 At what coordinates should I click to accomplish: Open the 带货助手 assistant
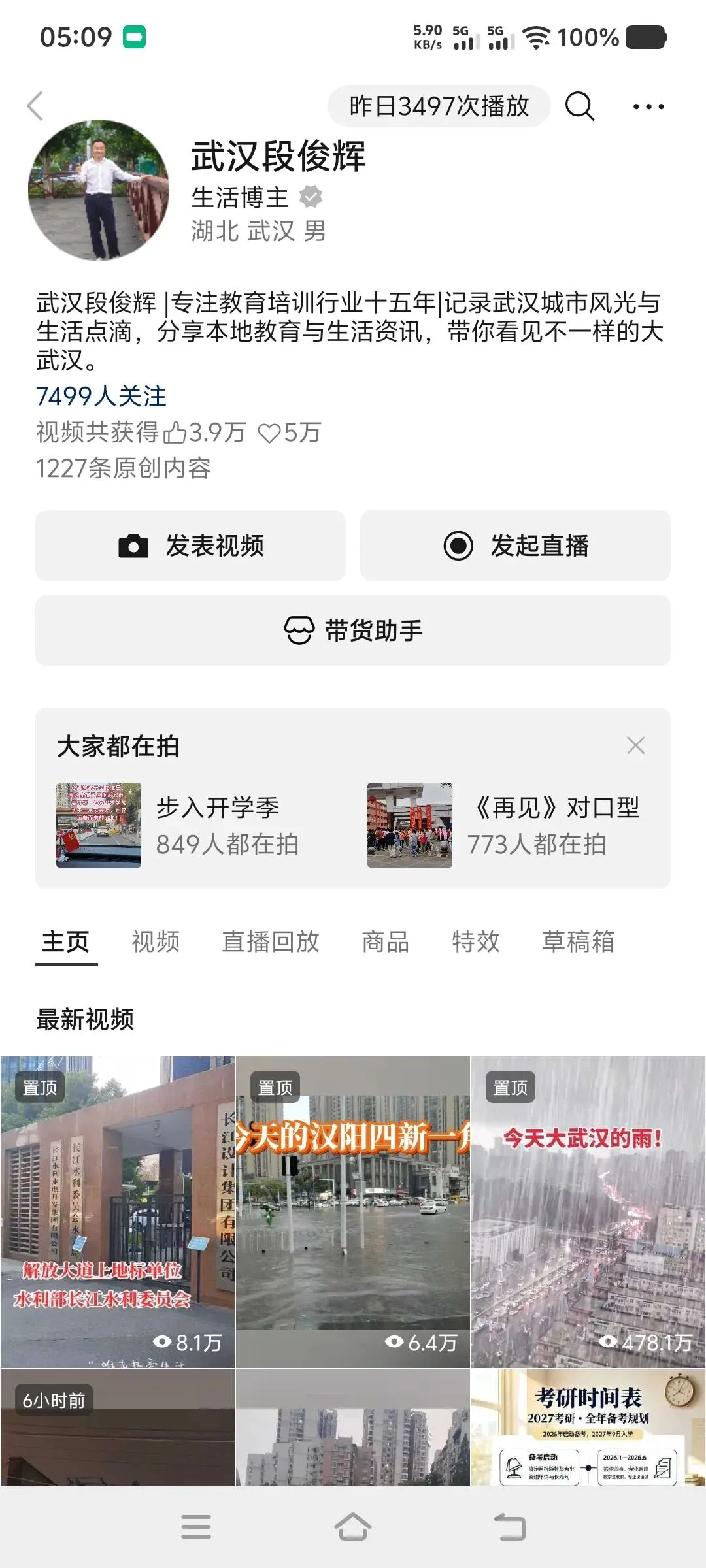point(353,630)
